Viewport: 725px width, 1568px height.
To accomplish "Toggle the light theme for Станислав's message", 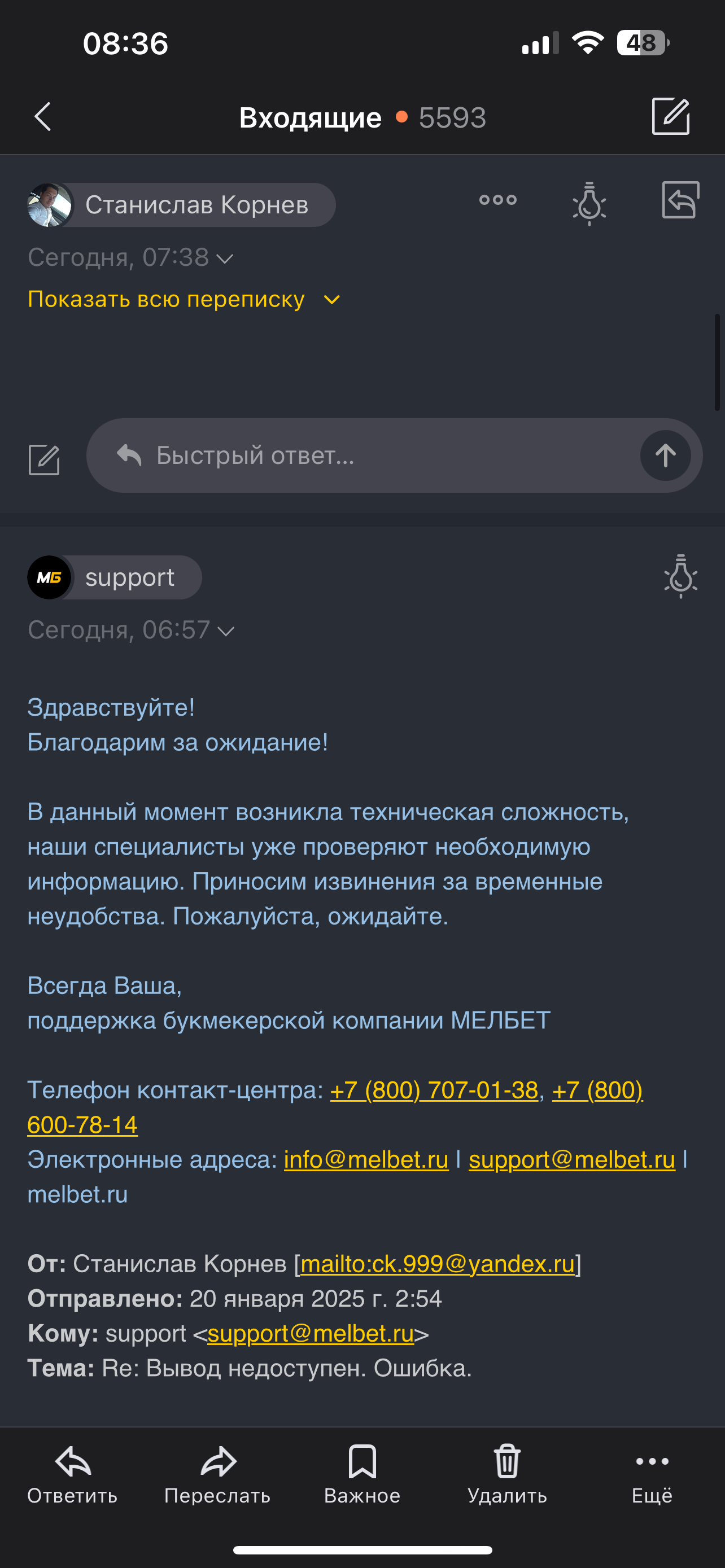I will coord(589,203).
